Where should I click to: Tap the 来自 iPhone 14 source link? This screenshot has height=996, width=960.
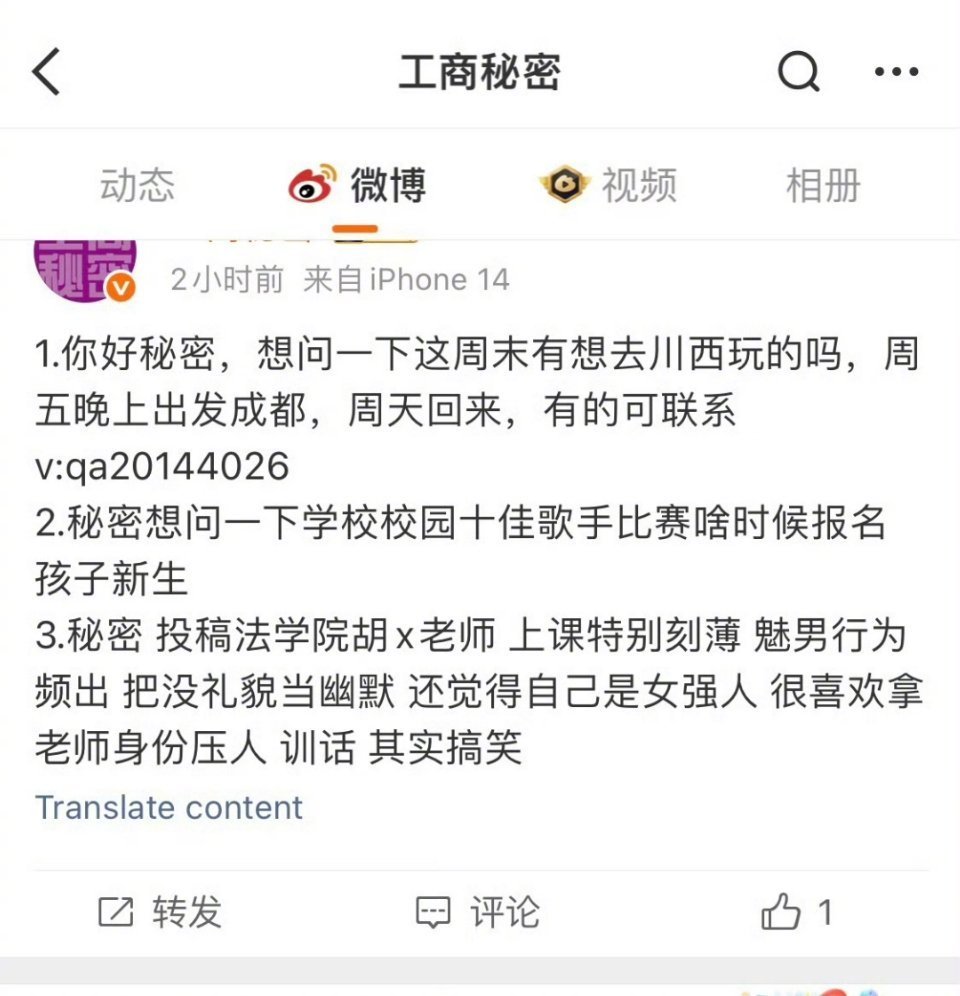pyautogui.click(x=404, y=280)
